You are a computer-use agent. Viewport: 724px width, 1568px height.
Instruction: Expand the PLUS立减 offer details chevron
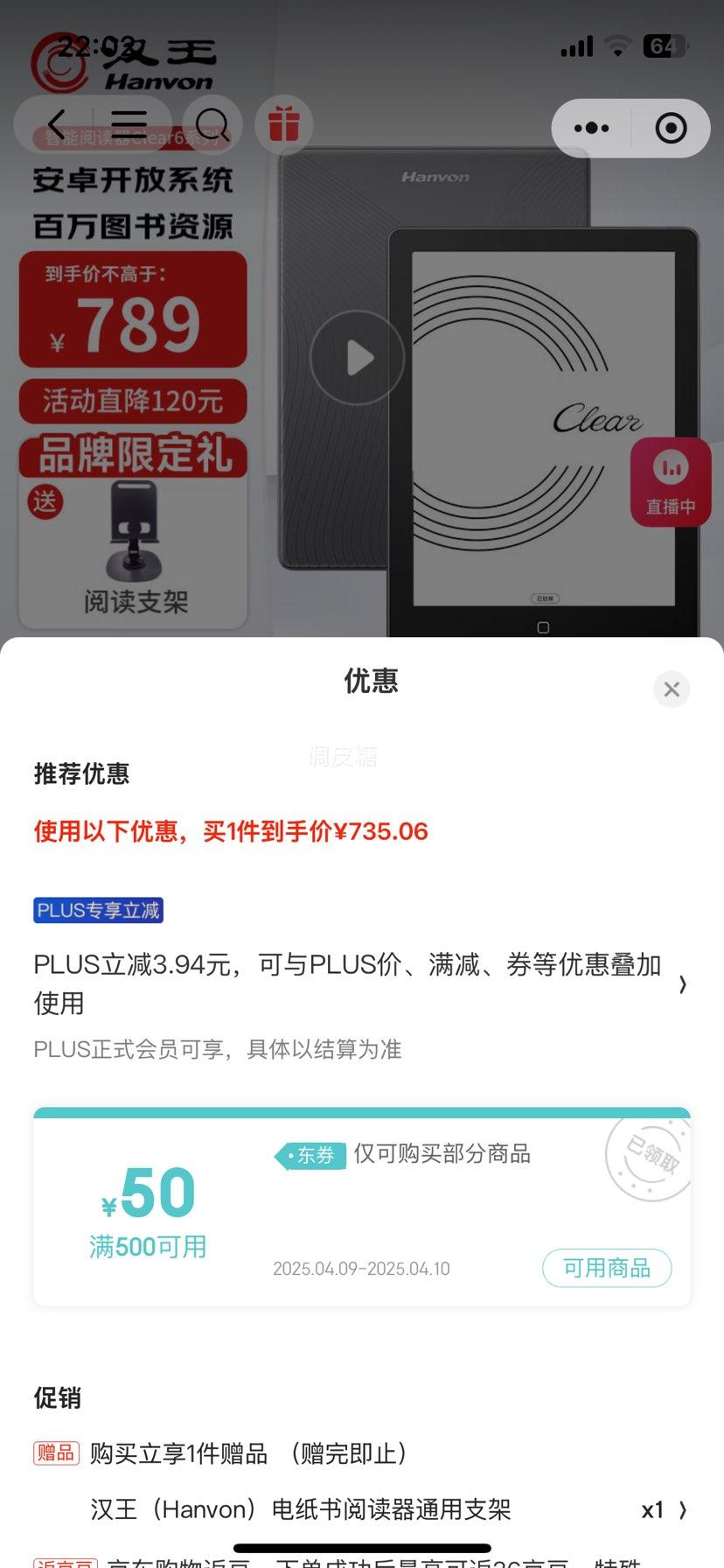tap(681, 983)
